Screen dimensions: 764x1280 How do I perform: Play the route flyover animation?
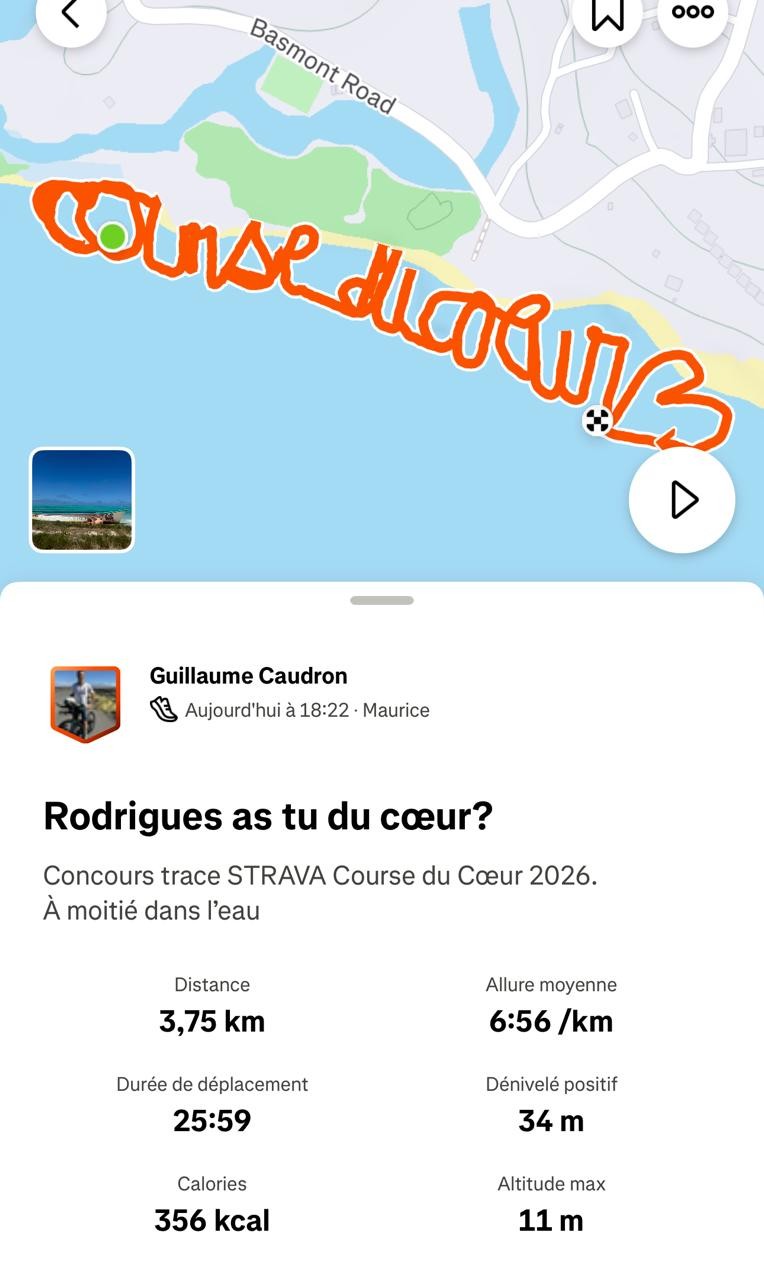pos(682,500)
